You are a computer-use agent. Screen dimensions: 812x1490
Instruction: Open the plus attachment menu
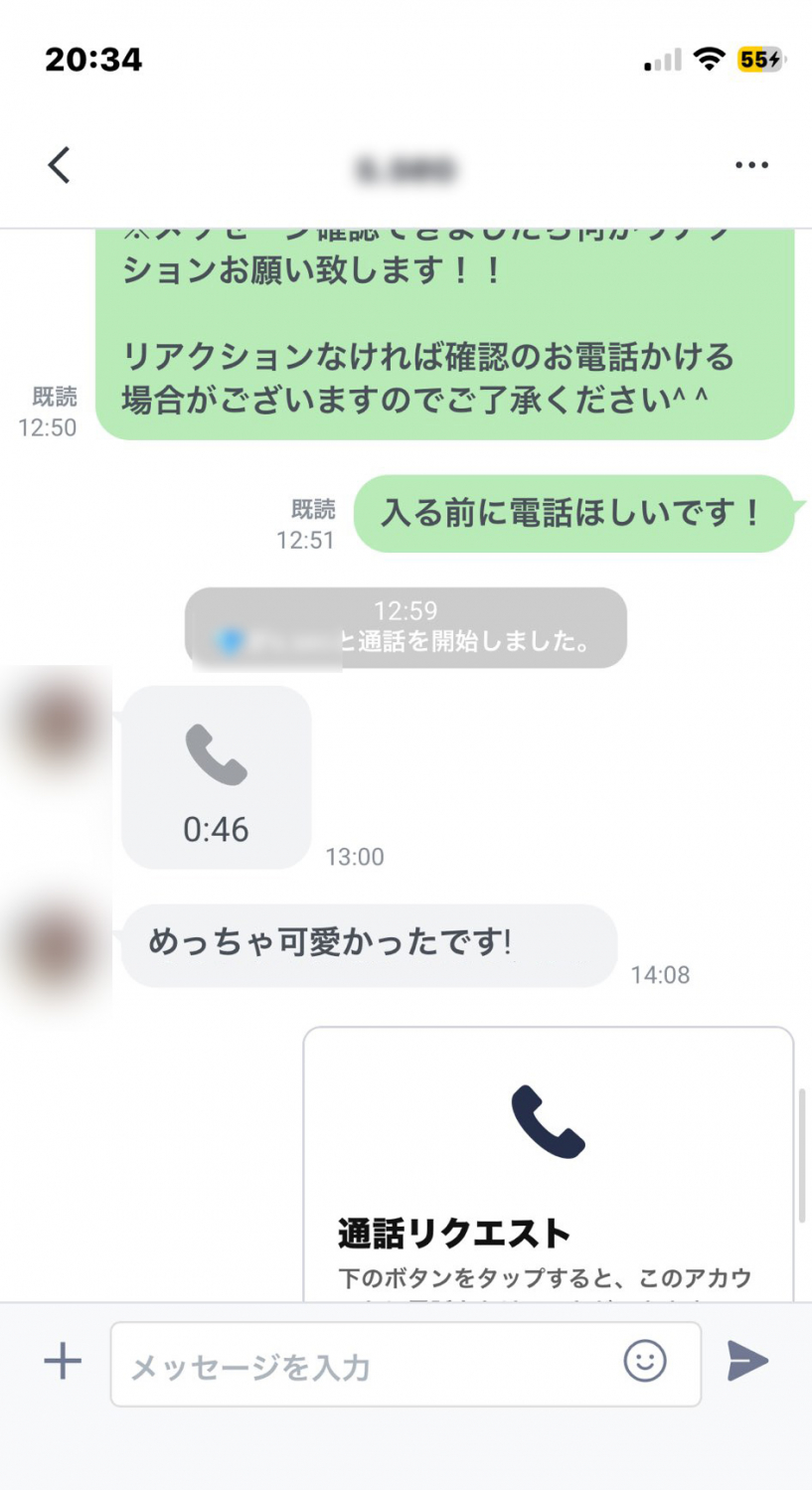point(63,1361)
